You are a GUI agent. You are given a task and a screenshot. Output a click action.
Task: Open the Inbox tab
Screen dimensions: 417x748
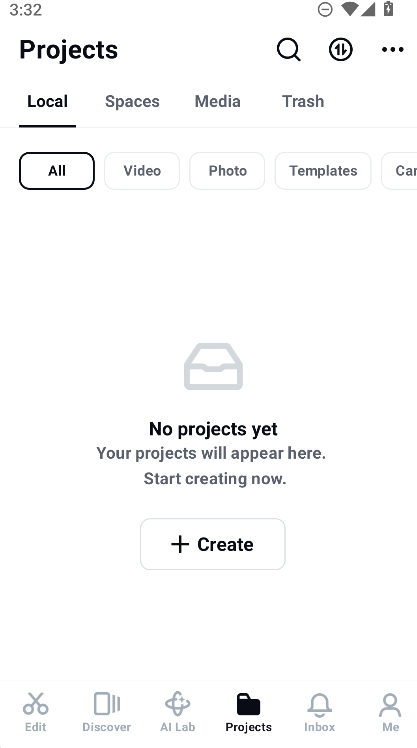pos(320,713)
